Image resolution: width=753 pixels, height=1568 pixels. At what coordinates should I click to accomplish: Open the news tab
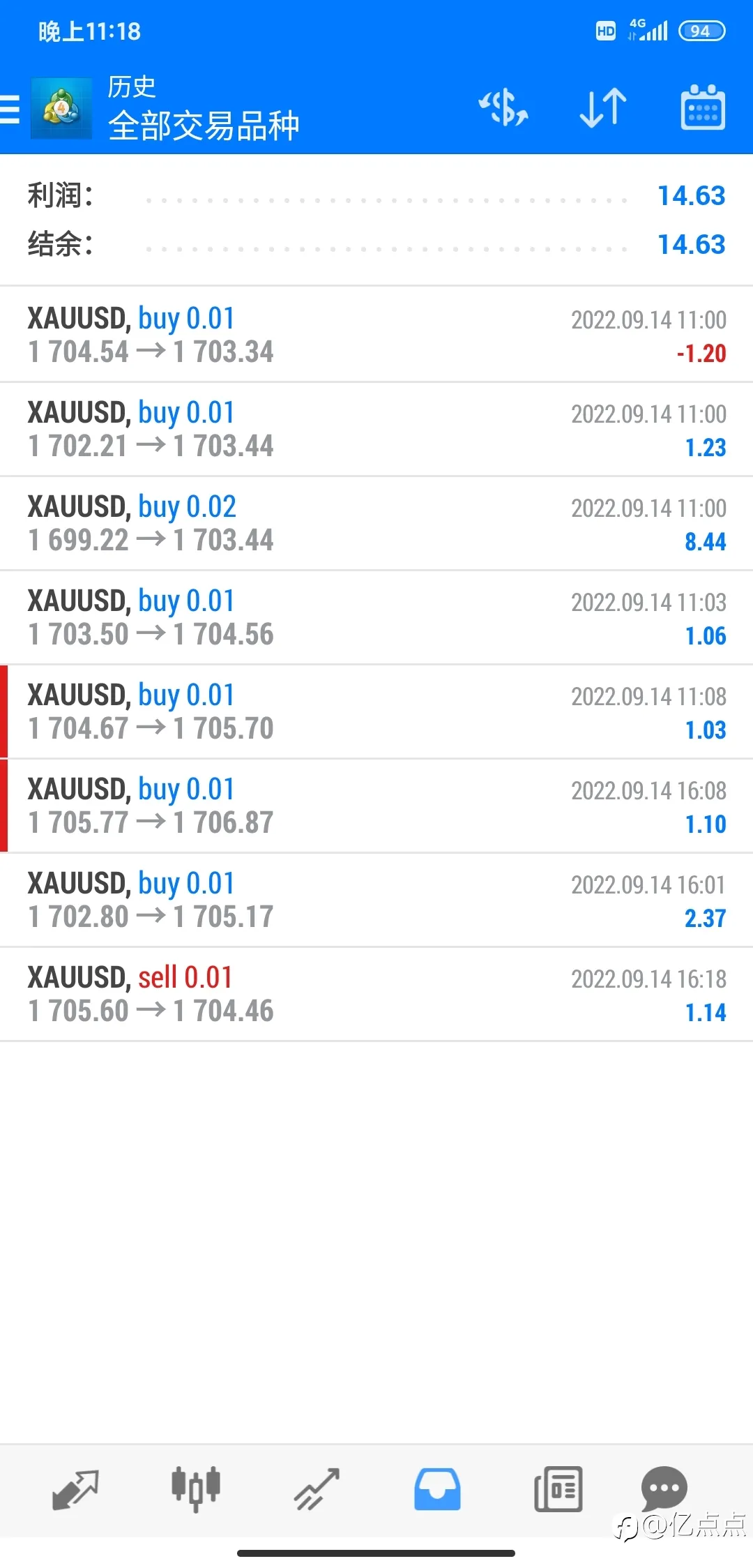pyautogui.click(x=558, y=1489)
